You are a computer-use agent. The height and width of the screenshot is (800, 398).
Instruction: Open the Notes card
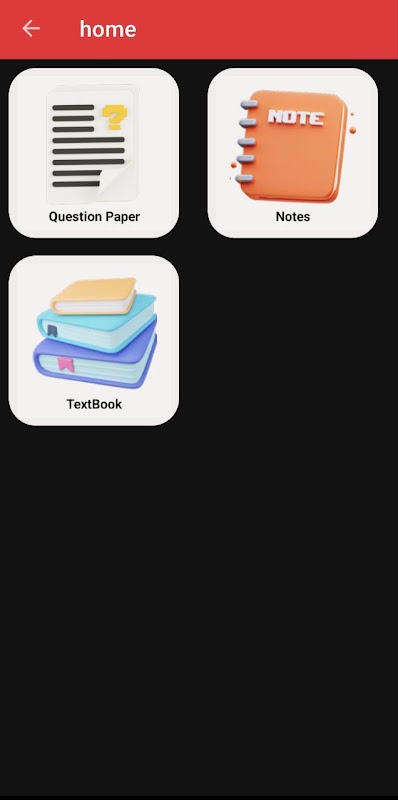[x=293, y=153]
